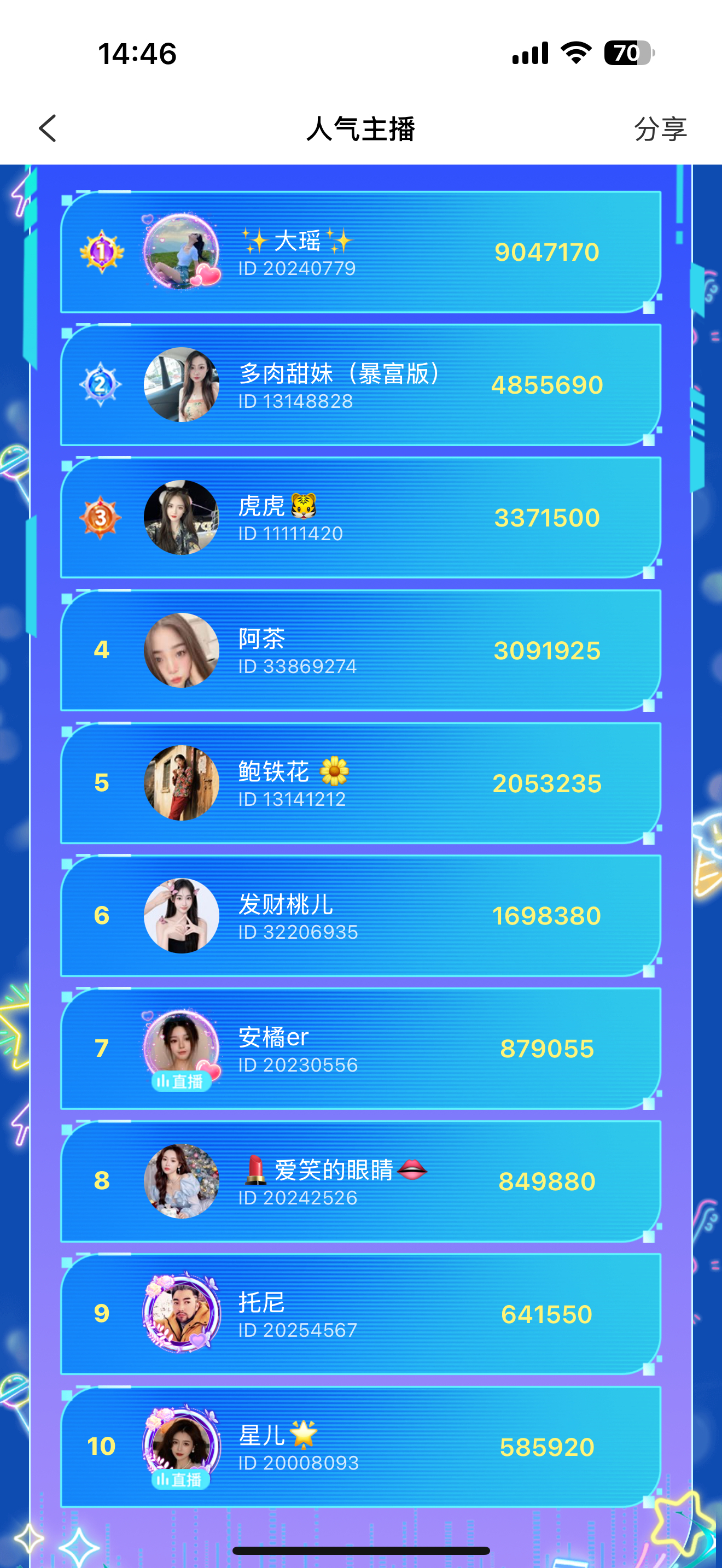722x1568 pixels.
Task: Open rank 1 streamer 大瑶's row
Action: 360,252
